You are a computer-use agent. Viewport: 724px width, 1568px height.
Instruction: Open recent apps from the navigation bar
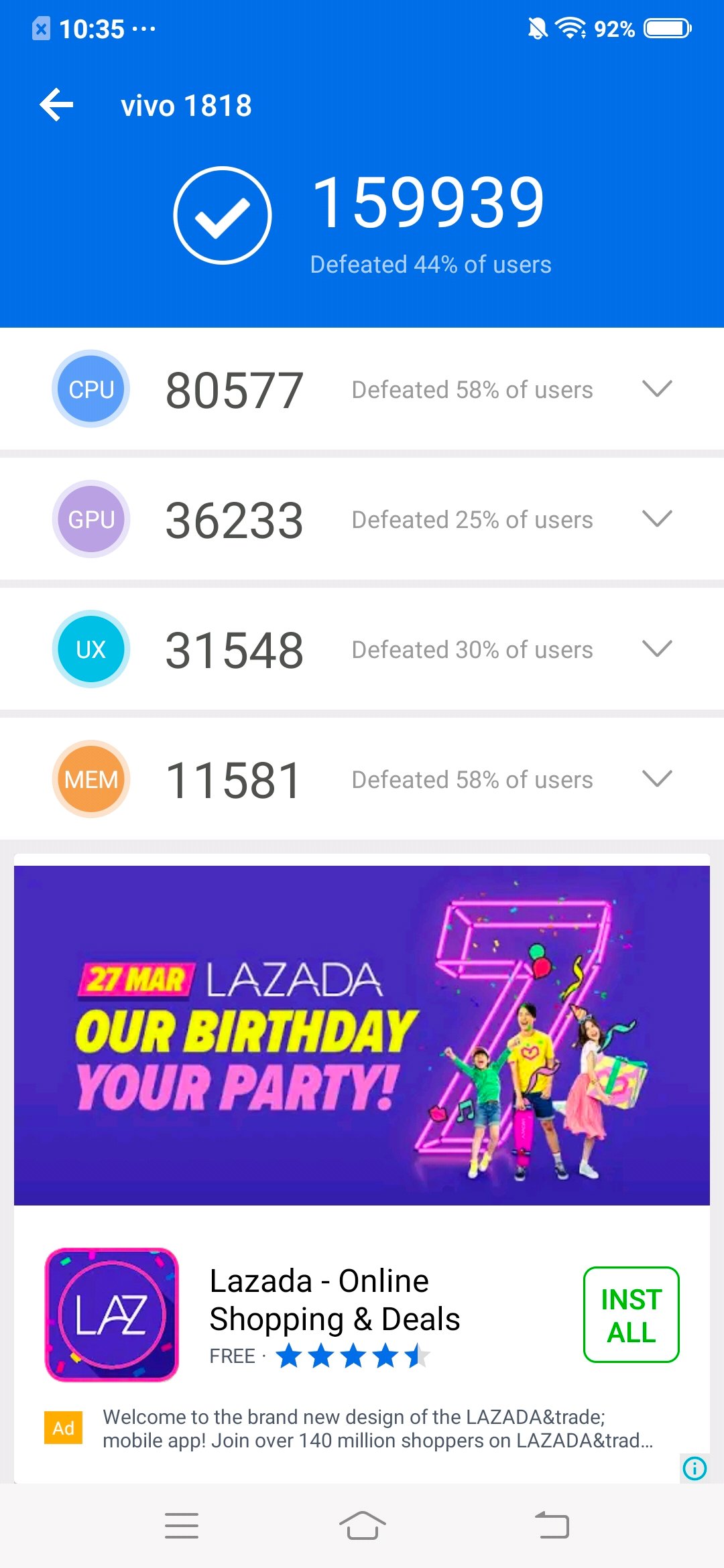tap(182, 1526)
